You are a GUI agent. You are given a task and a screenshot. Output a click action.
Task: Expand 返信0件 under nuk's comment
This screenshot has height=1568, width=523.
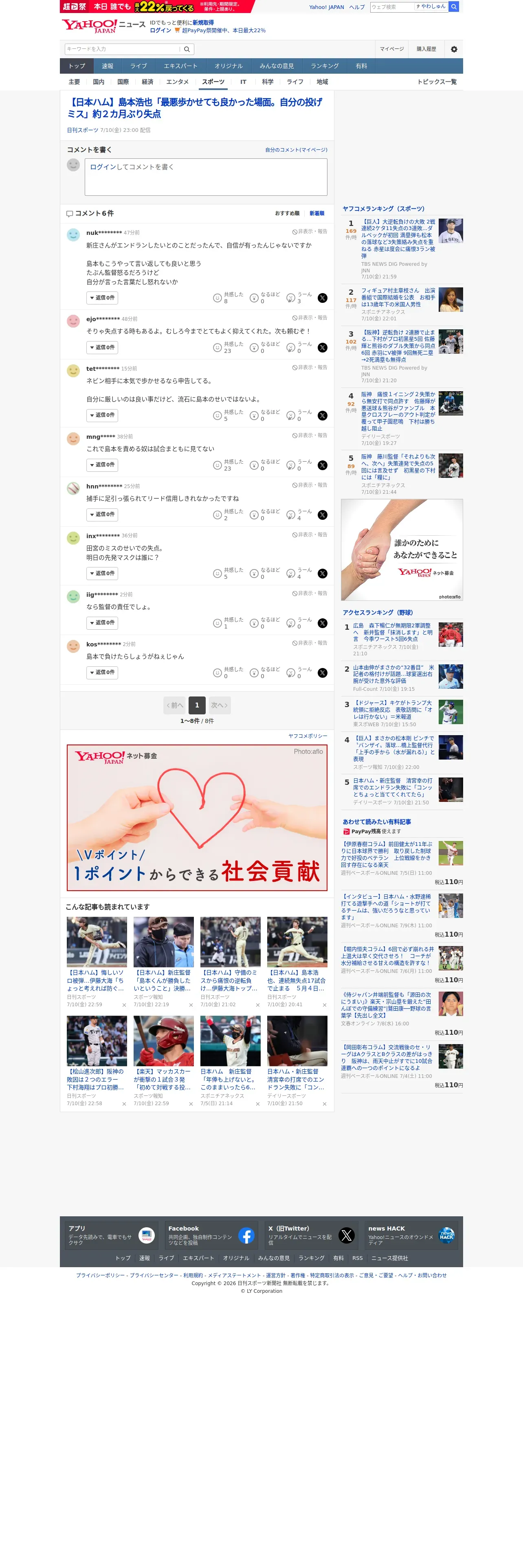[102, 298]
